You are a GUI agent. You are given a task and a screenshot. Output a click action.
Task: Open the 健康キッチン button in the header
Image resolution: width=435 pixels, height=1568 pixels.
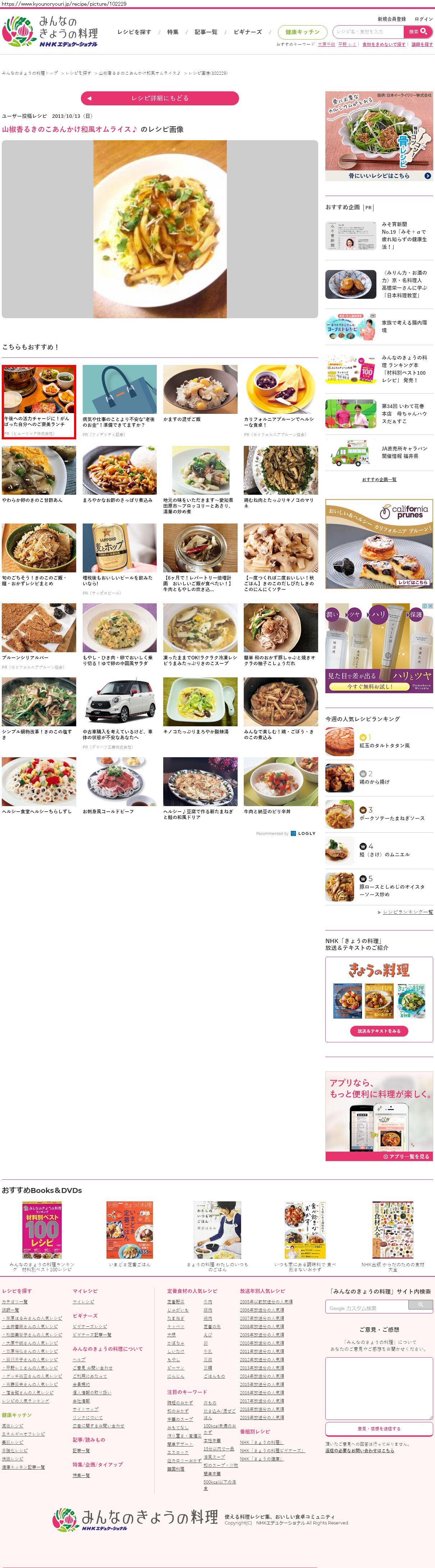point(302,32)
